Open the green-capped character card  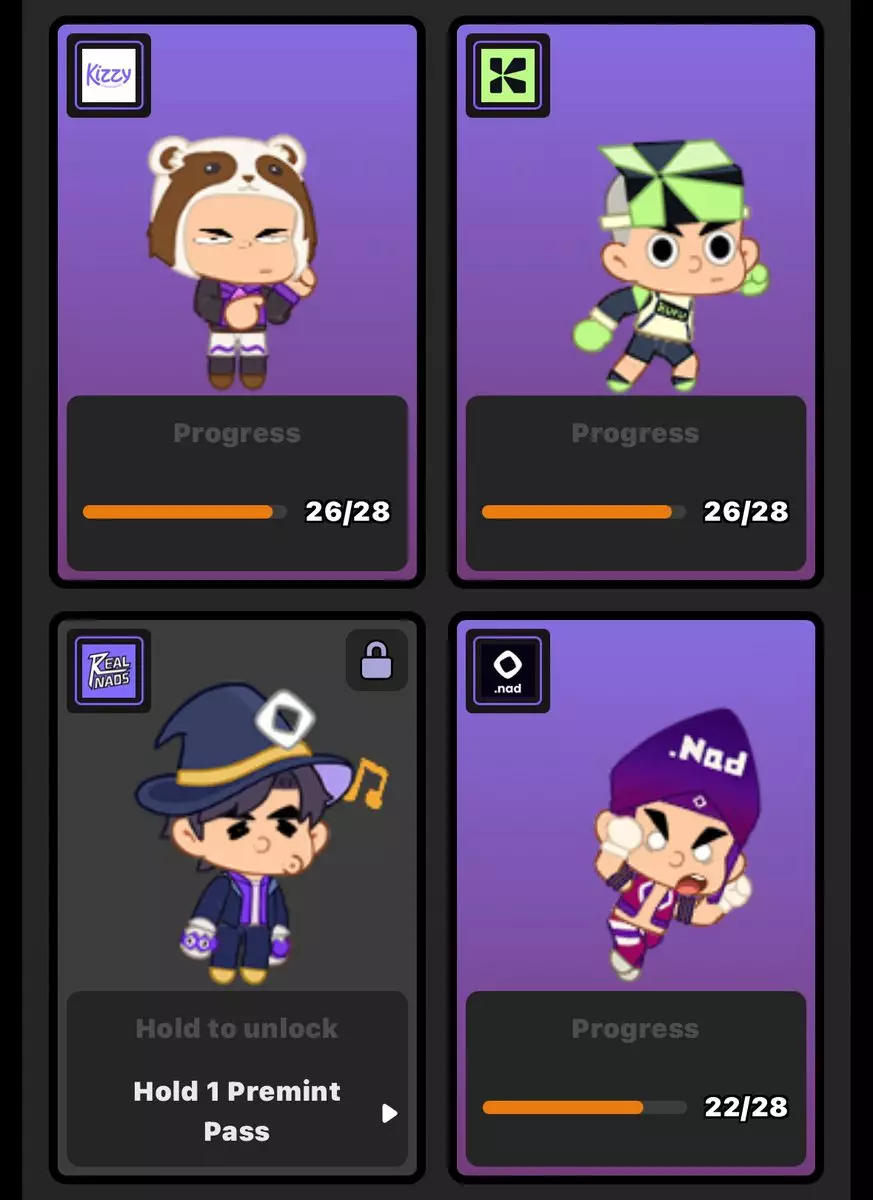click(x=635, y=260)
